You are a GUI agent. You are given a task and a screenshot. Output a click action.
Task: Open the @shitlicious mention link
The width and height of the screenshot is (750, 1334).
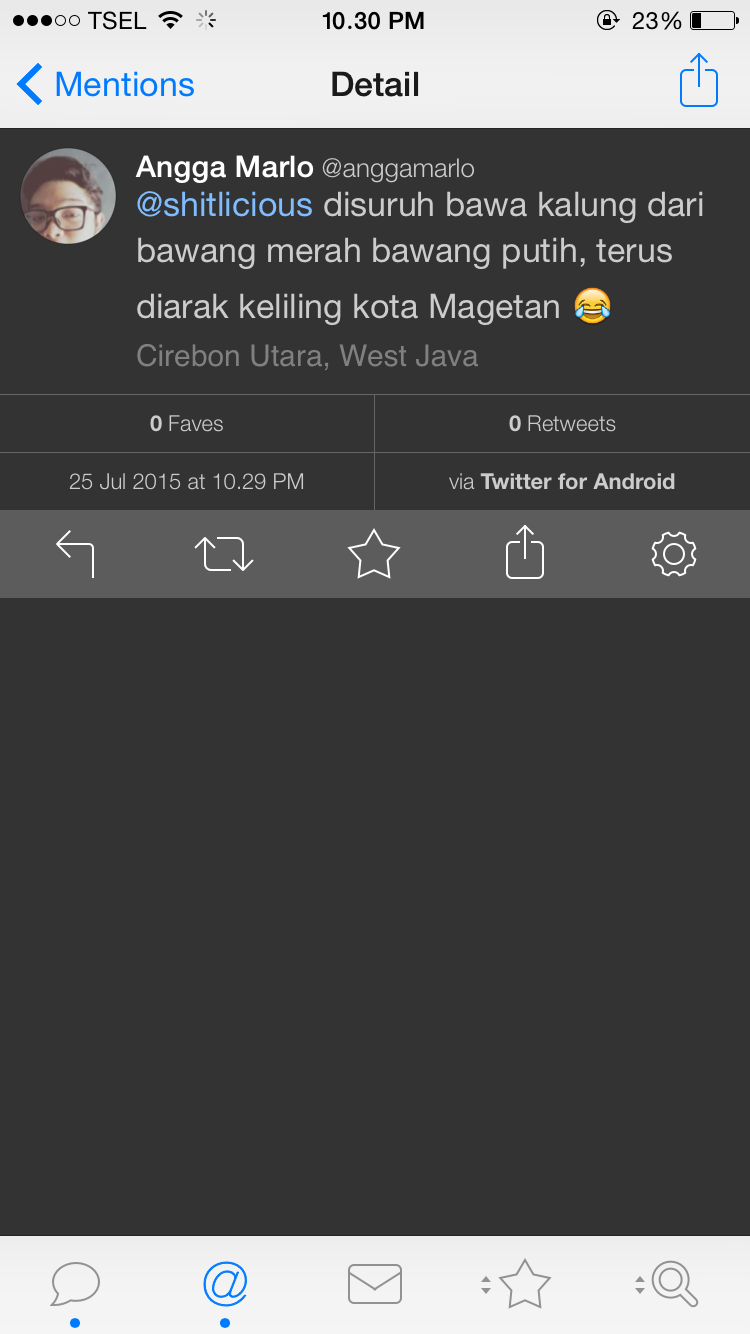click(x=224, y=205)
